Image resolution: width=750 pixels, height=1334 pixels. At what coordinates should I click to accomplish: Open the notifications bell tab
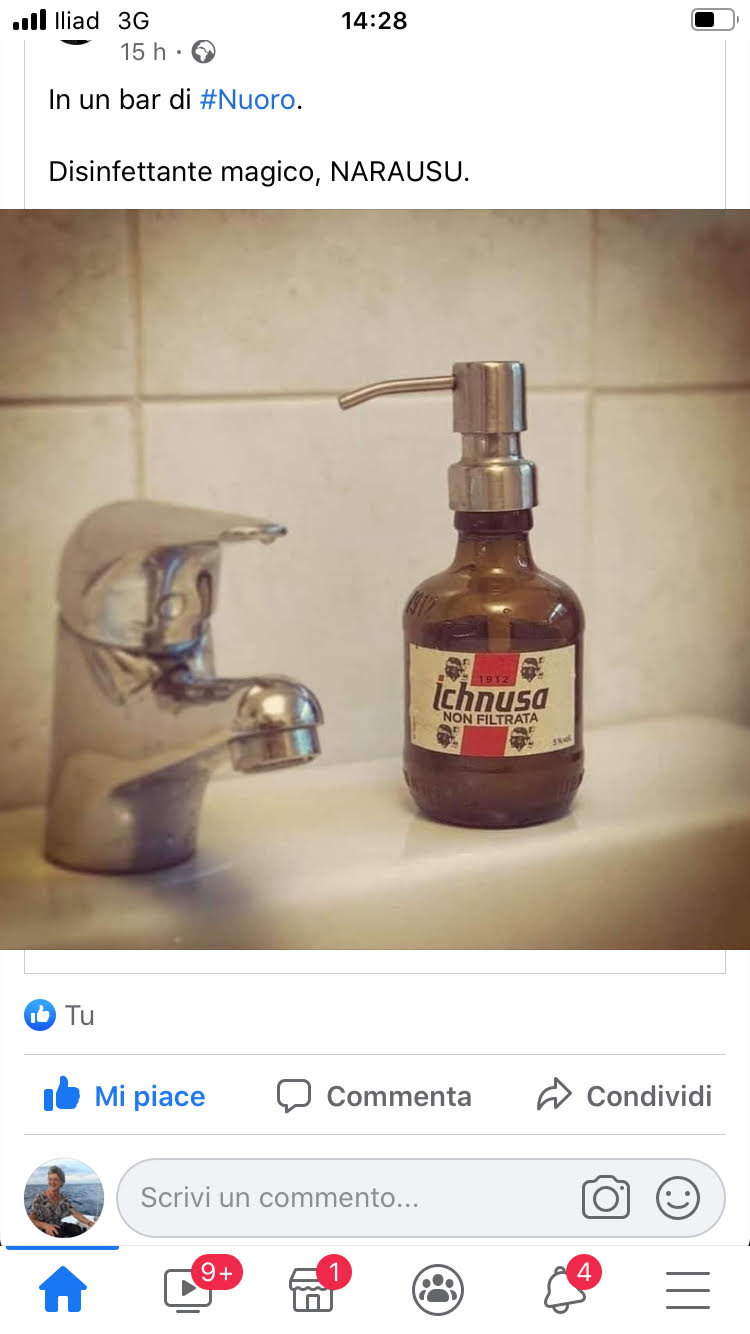click(x=563, y=1290)
